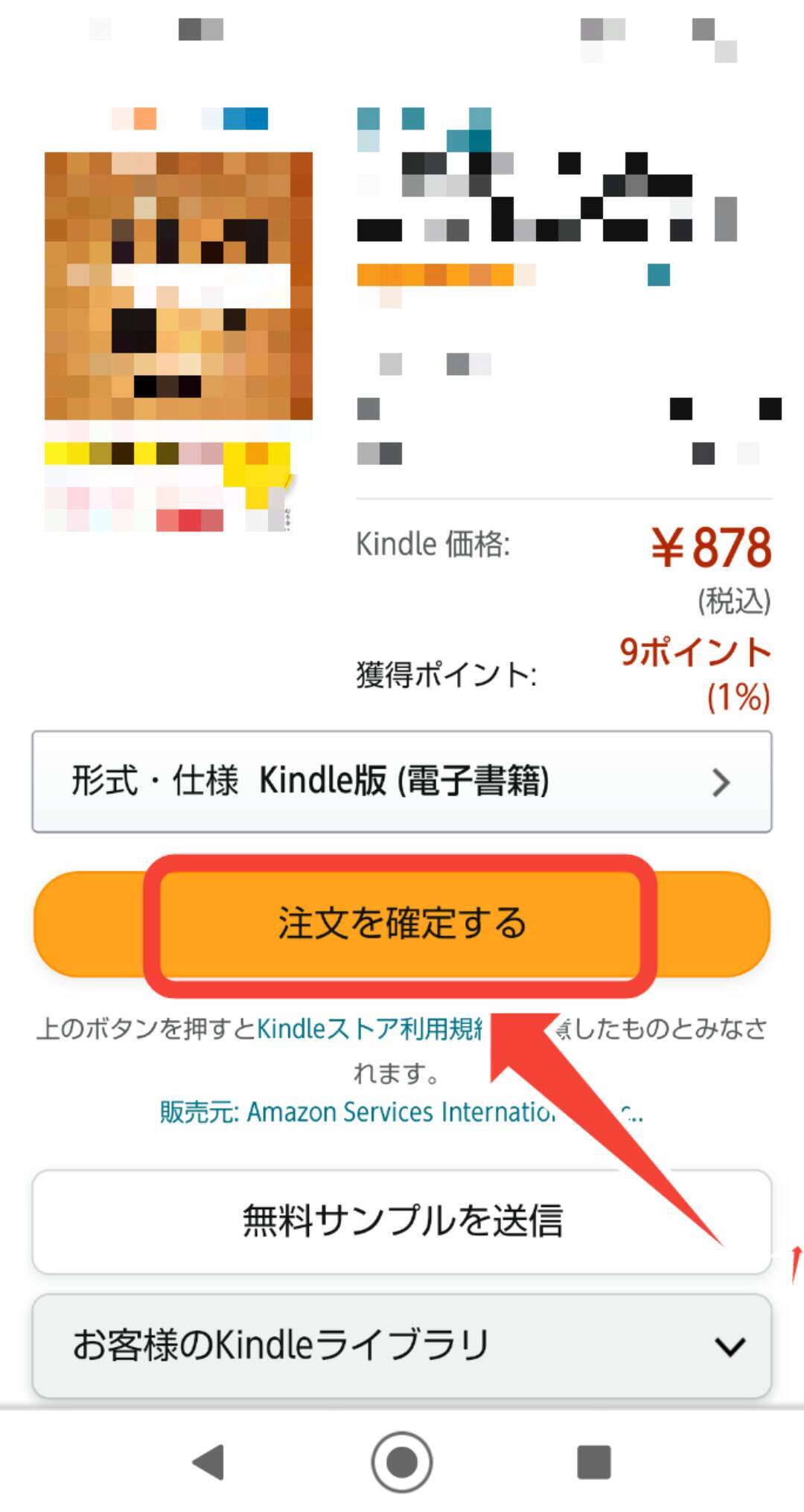Open seller link Amazon Services International

point(357,1112)
